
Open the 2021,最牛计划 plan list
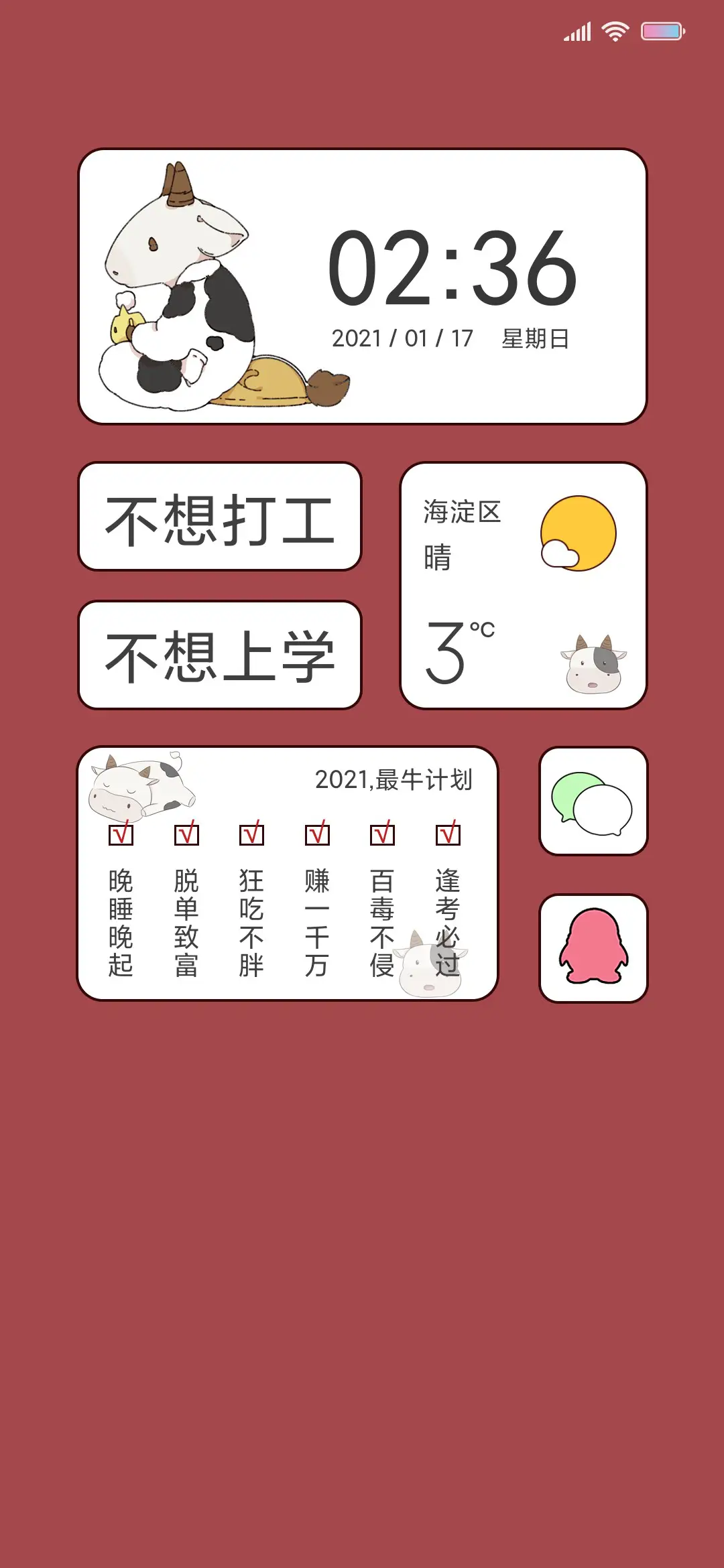(x=394, y=781)
